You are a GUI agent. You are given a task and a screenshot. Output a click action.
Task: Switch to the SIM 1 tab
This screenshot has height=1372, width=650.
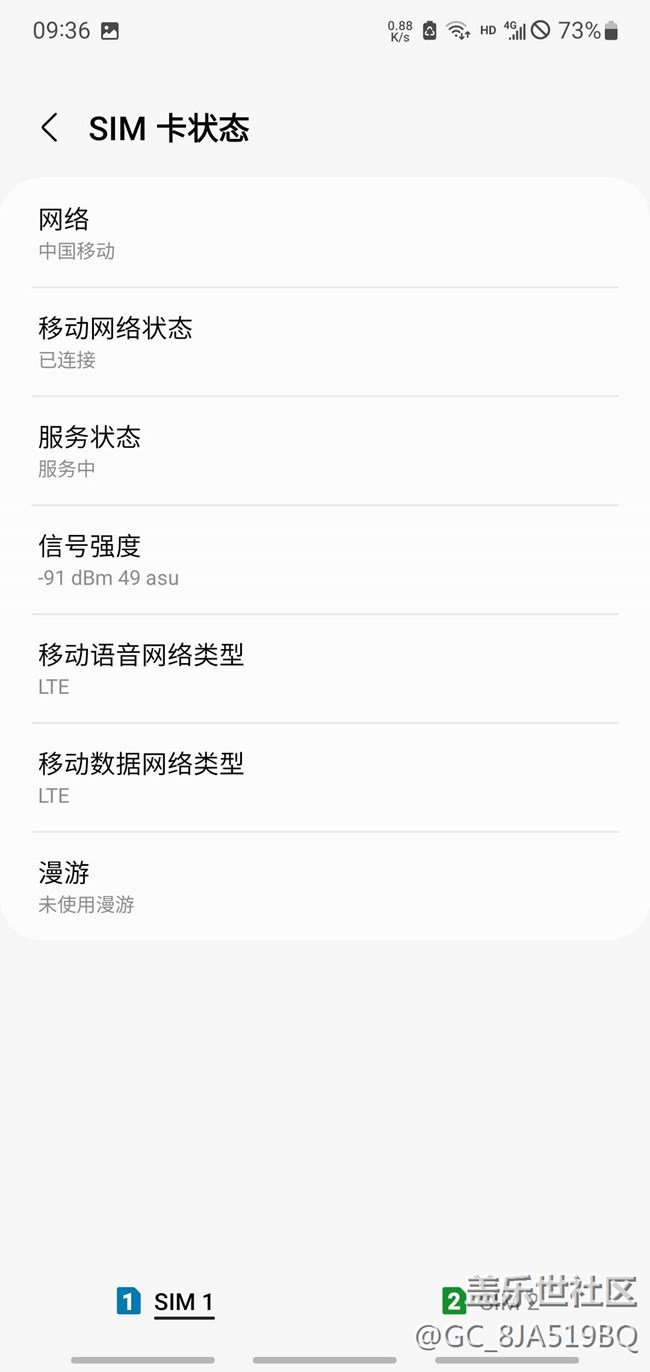(165, 1302)
